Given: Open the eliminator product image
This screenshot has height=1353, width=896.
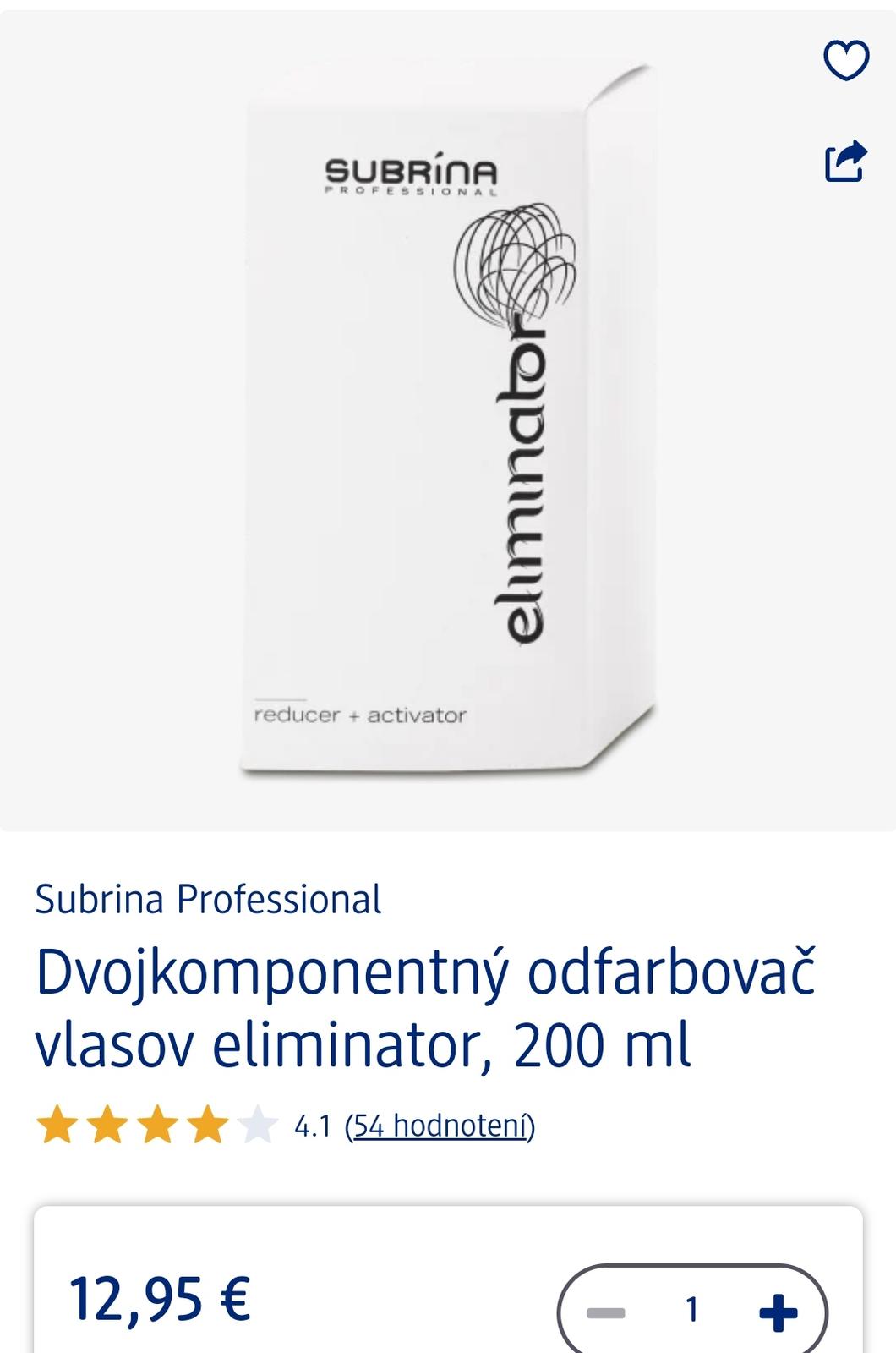Looking at the screenshot, I should point(448,423).
